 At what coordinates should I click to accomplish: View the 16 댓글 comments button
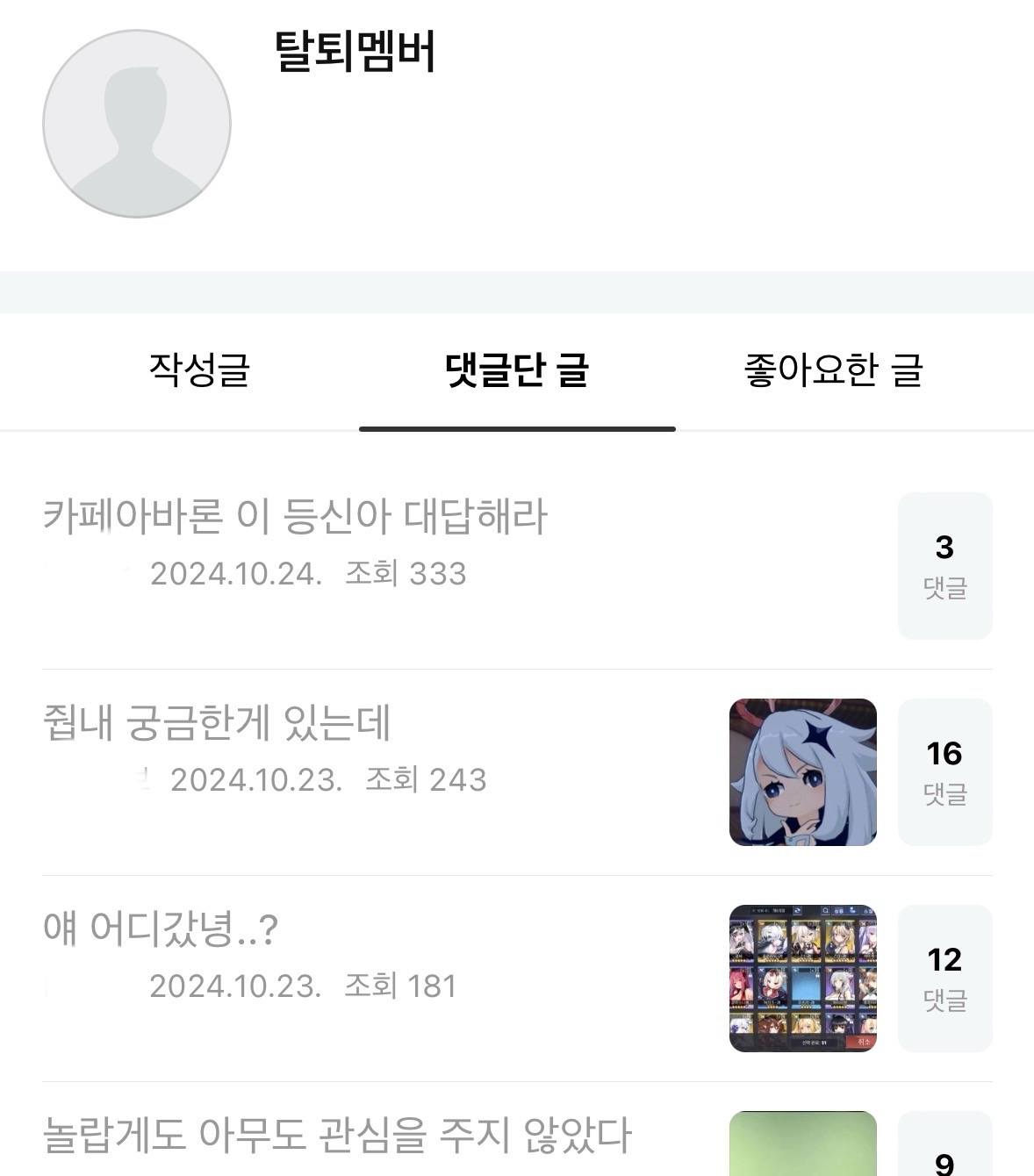[944, 771]
